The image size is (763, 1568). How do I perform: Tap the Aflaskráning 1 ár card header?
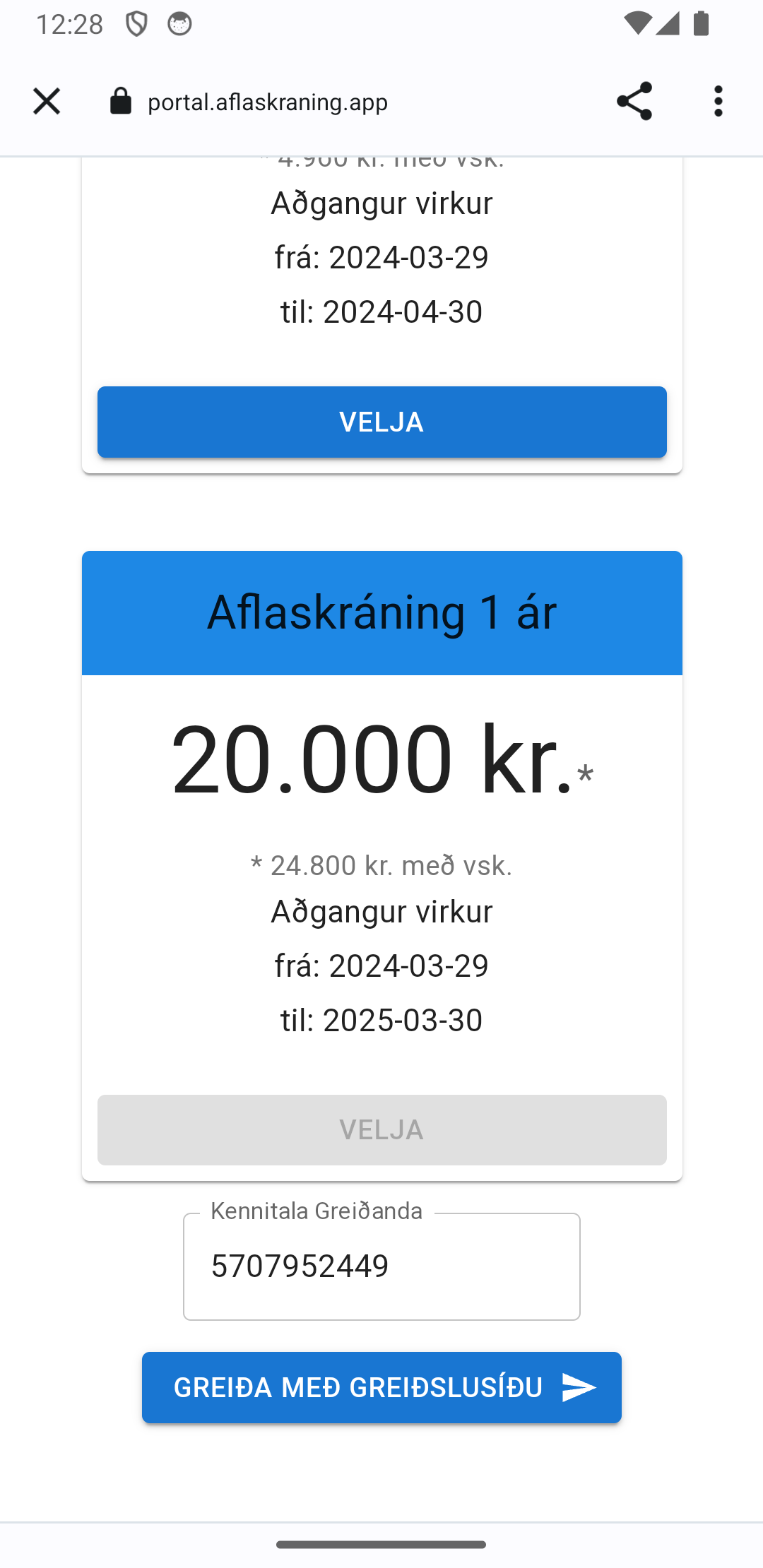pyautogui.click(x=381, y=612)
